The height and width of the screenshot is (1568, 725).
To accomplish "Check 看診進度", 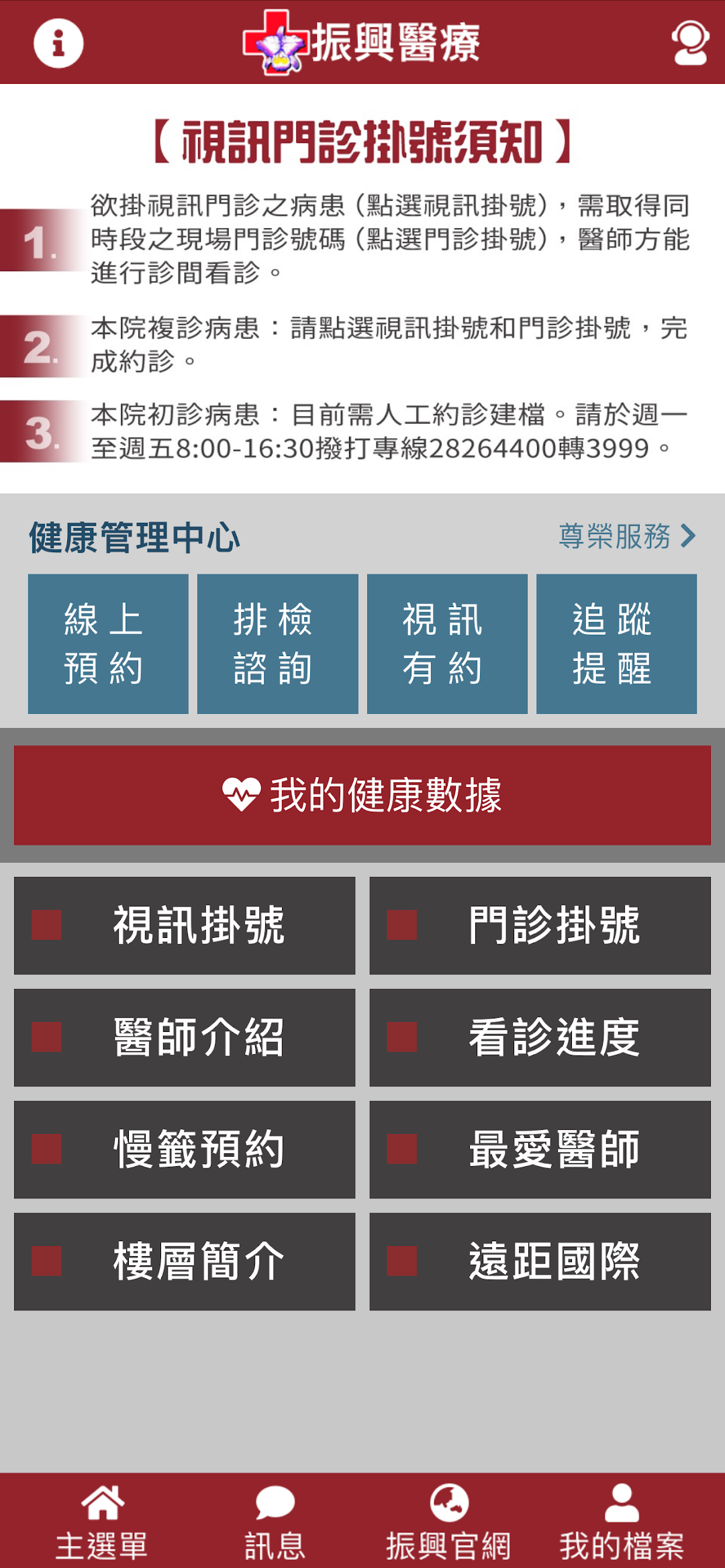I will click(540, 1037).
